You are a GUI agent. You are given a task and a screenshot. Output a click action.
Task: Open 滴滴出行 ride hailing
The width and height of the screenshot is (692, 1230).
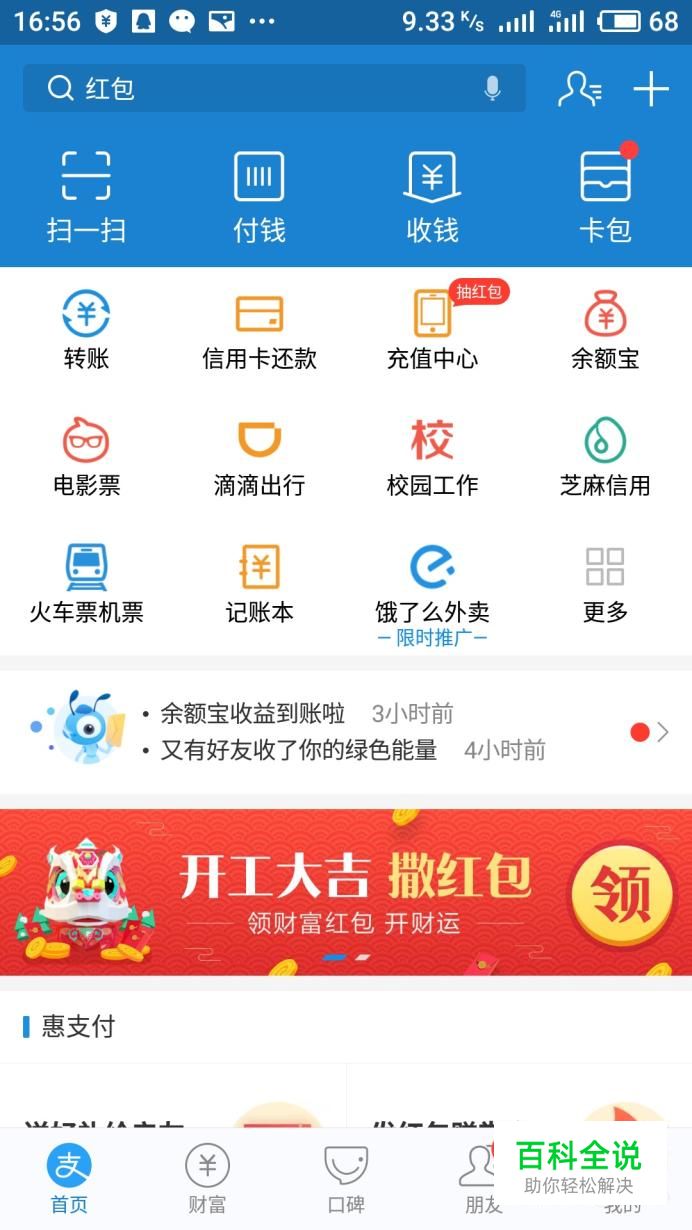pyautogui.click(x=259, y=457)
